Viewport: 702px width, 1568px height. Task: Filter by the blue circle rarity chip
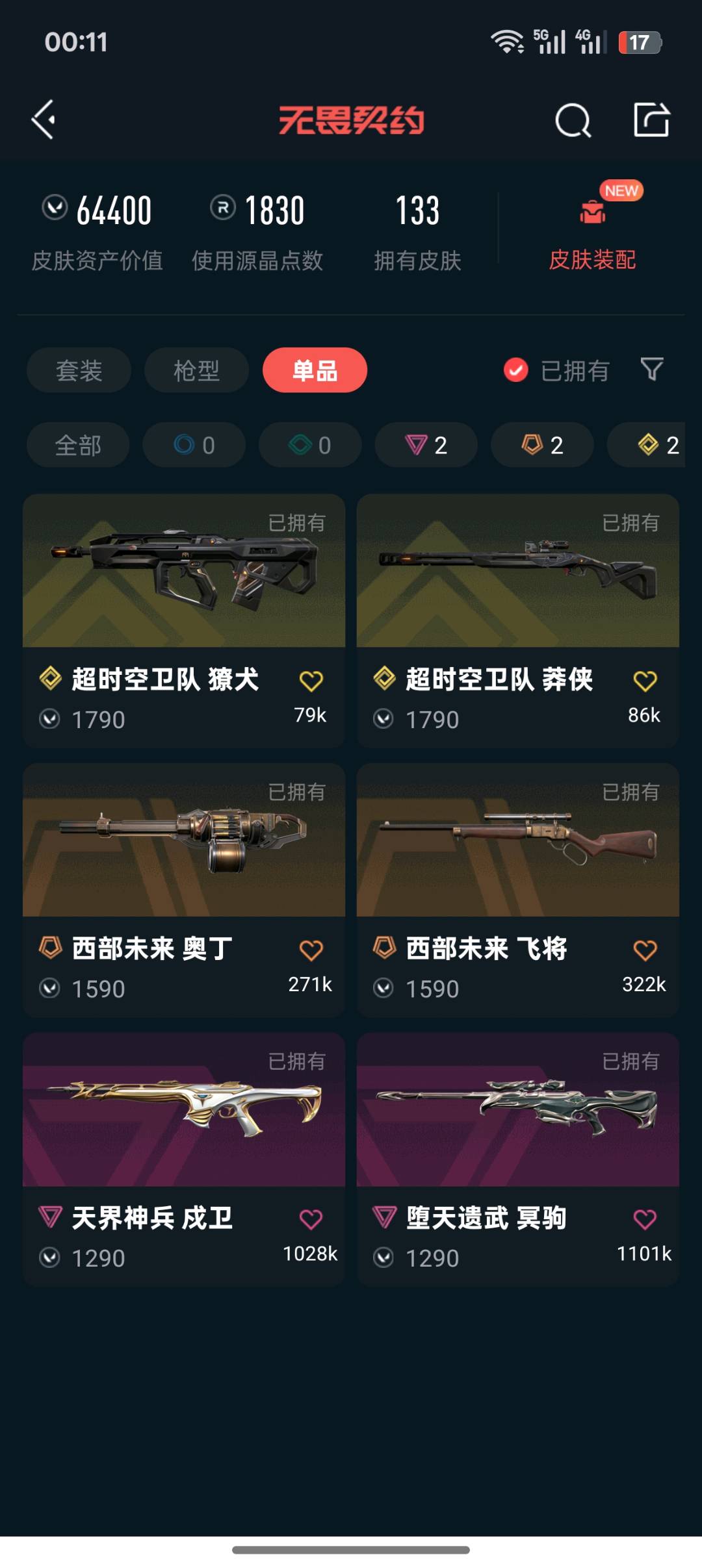194,445
